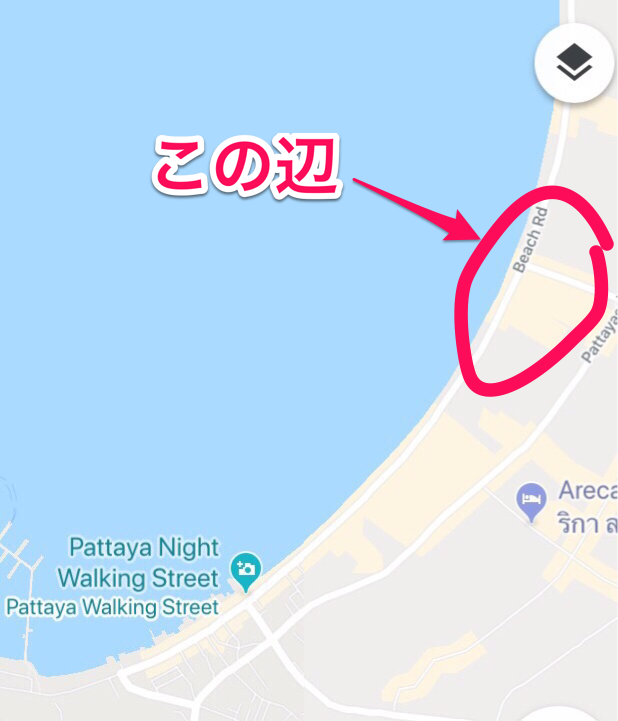This screenshot has width=618, height=721.
Task: Select the Pattaya Night Walking Street marker
Action: [x=245, y=571]
